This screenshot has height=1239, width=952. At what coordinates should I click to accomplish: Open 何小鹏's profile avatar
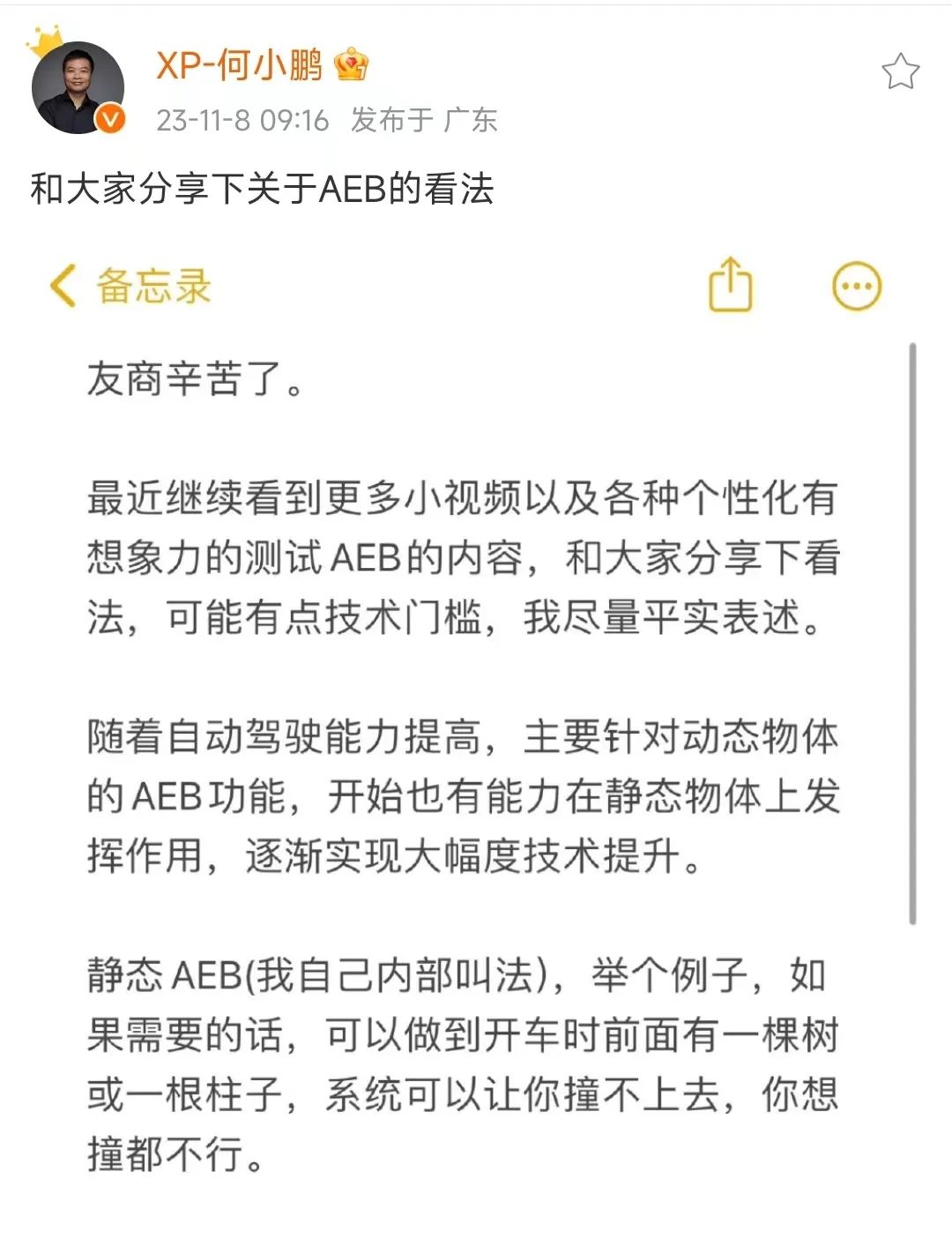(78, 87)
